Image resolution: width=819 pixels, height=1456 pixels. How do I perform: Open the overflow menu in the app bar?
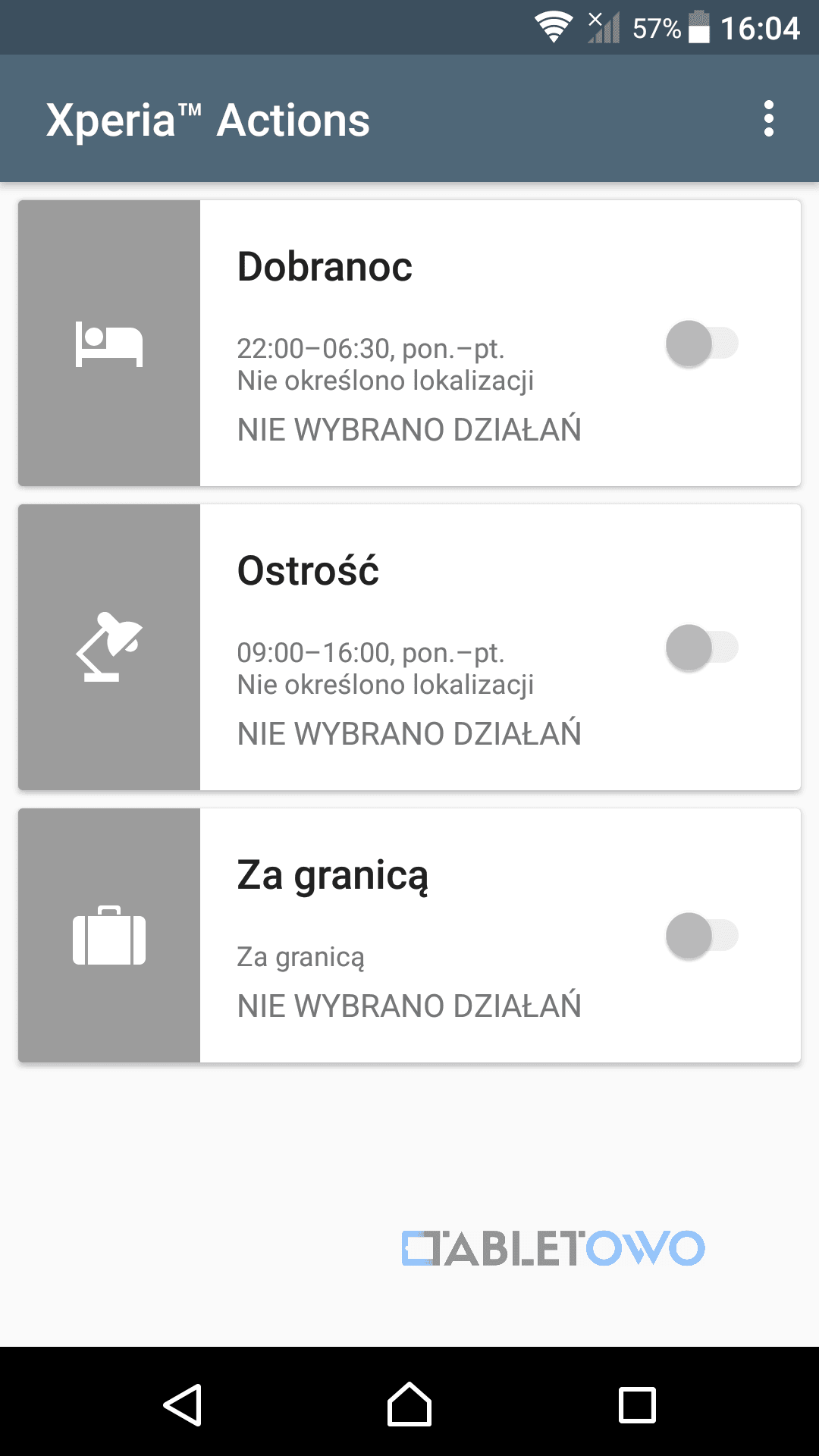tap(769, 119)
